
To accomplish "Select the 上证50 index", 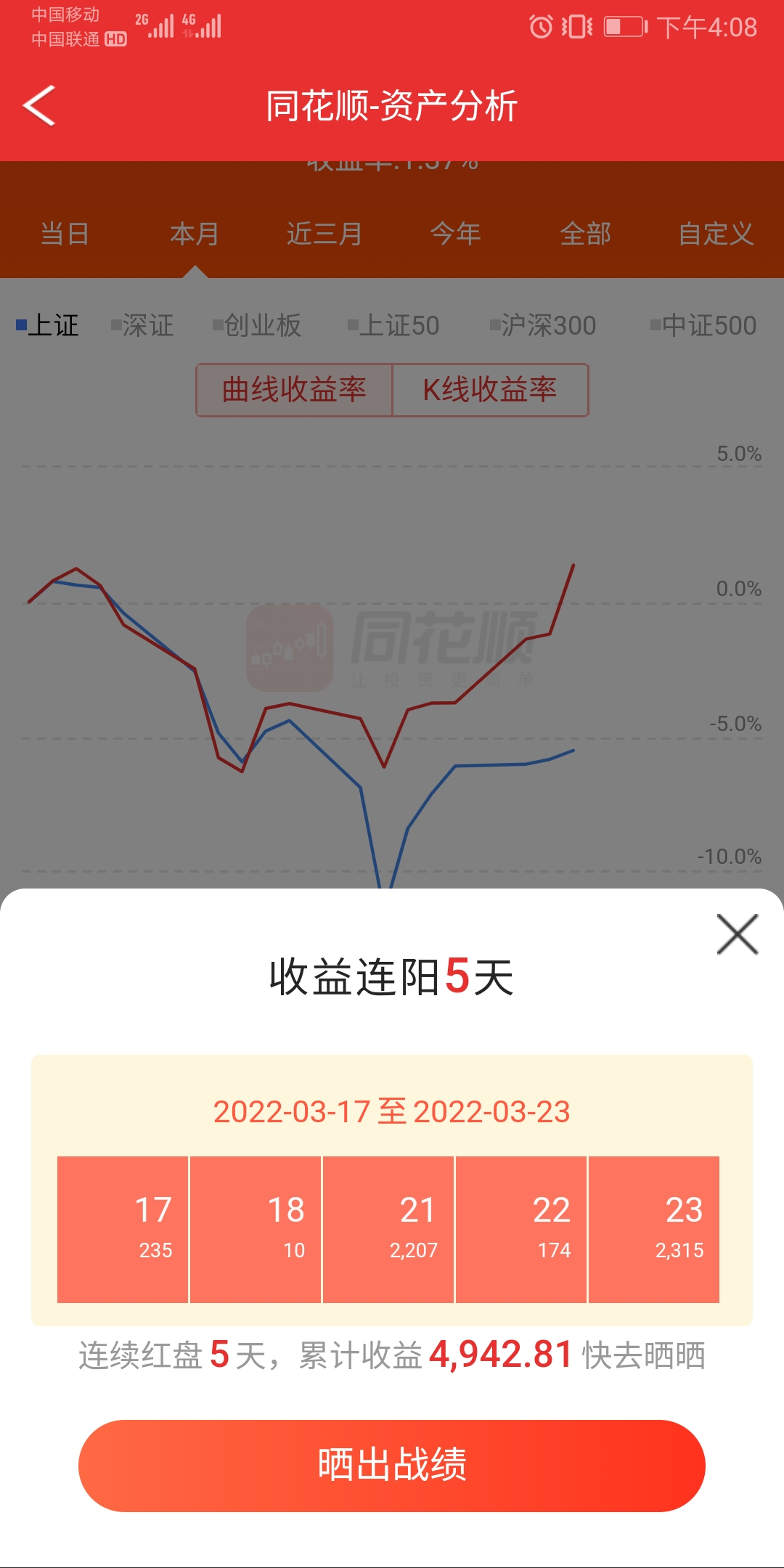I will pos(394,325).
